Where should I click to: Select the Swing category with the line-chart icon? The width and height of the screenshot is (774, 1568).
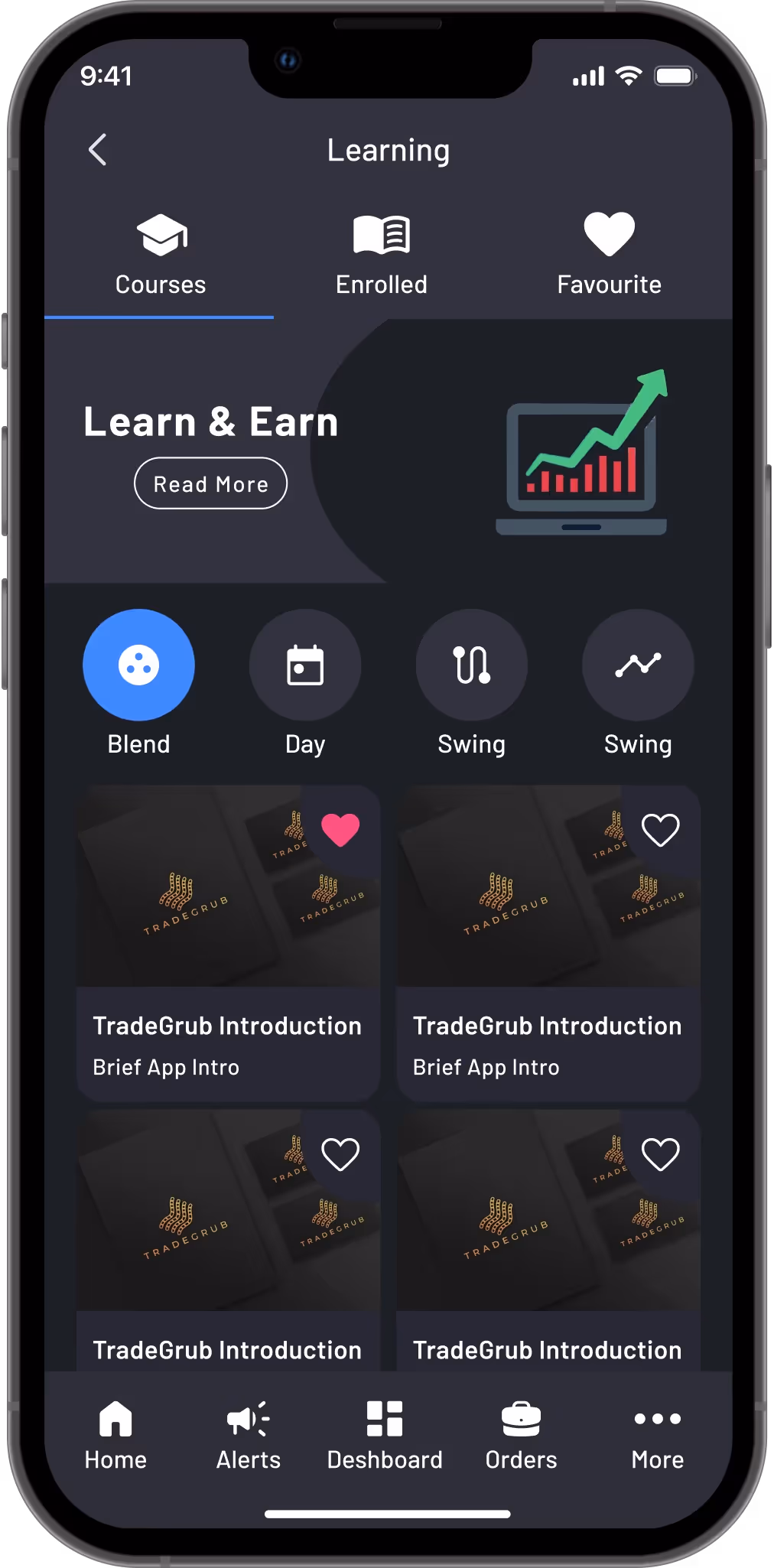pyautogui.click(x=638, y=682)
